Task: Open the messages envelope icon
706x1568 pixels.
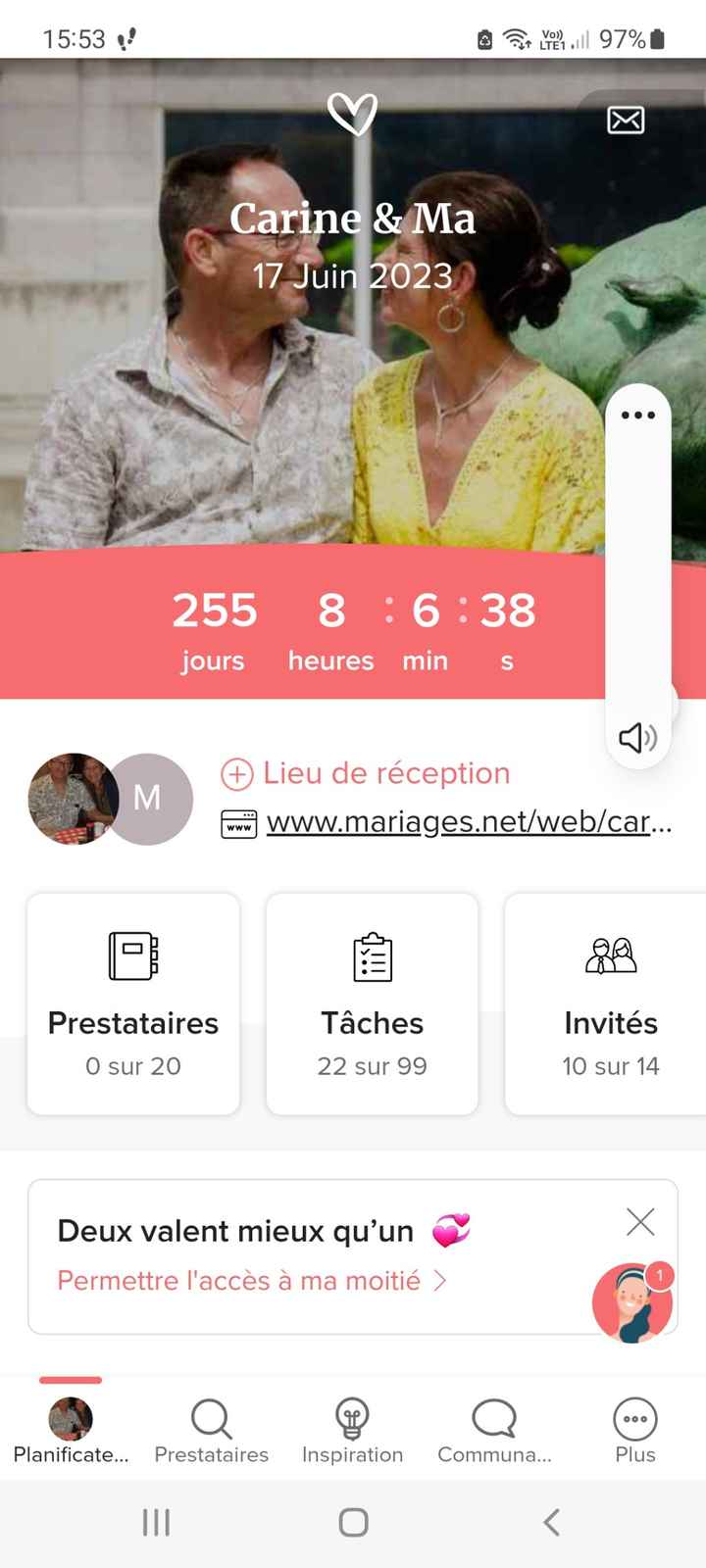Action: 626,119
